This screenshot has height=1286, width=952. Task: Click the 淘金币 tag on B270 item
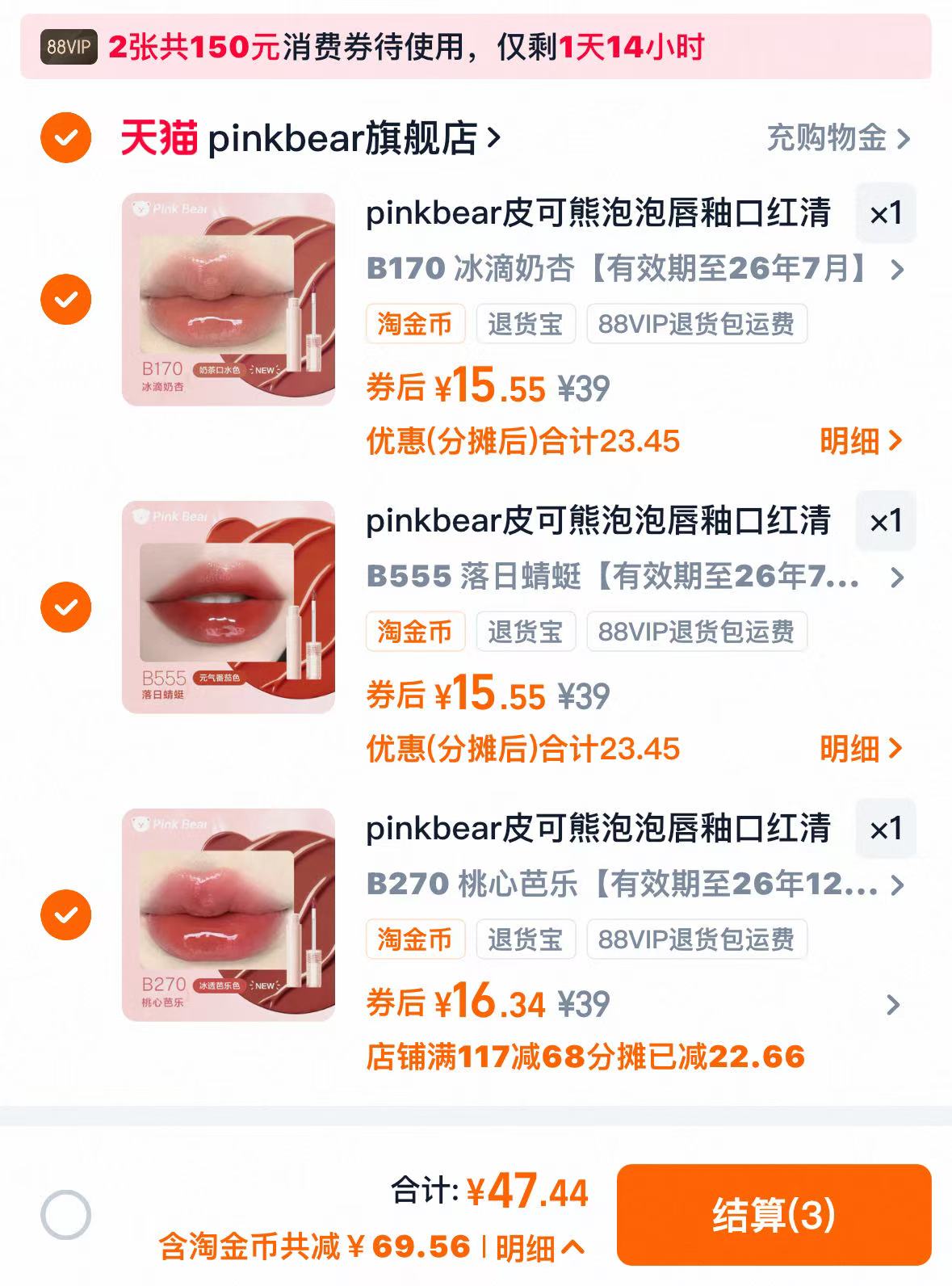[x=416, y=939]
